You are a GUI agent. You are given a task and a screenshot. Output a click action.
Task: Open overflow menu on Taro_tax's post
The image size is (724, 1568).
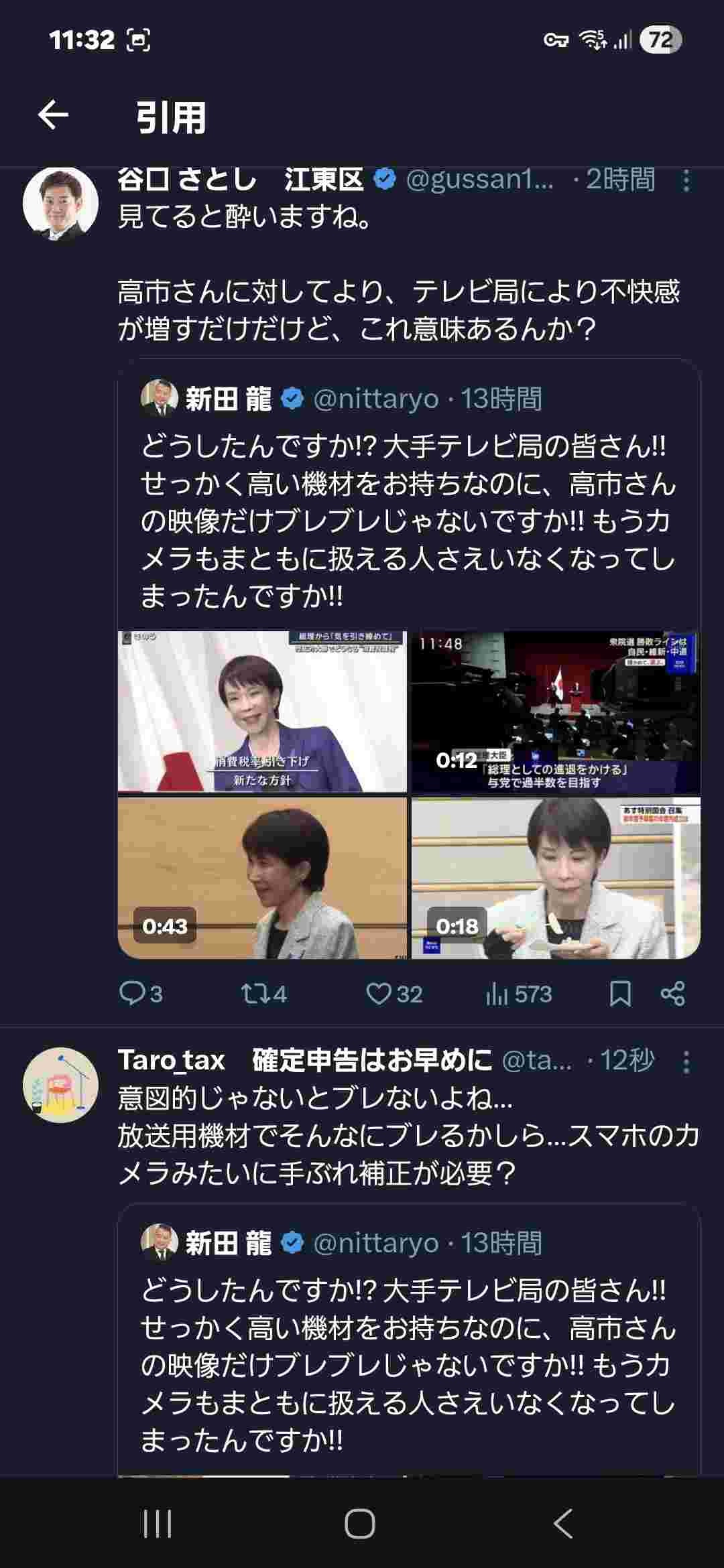point(686,1062)
